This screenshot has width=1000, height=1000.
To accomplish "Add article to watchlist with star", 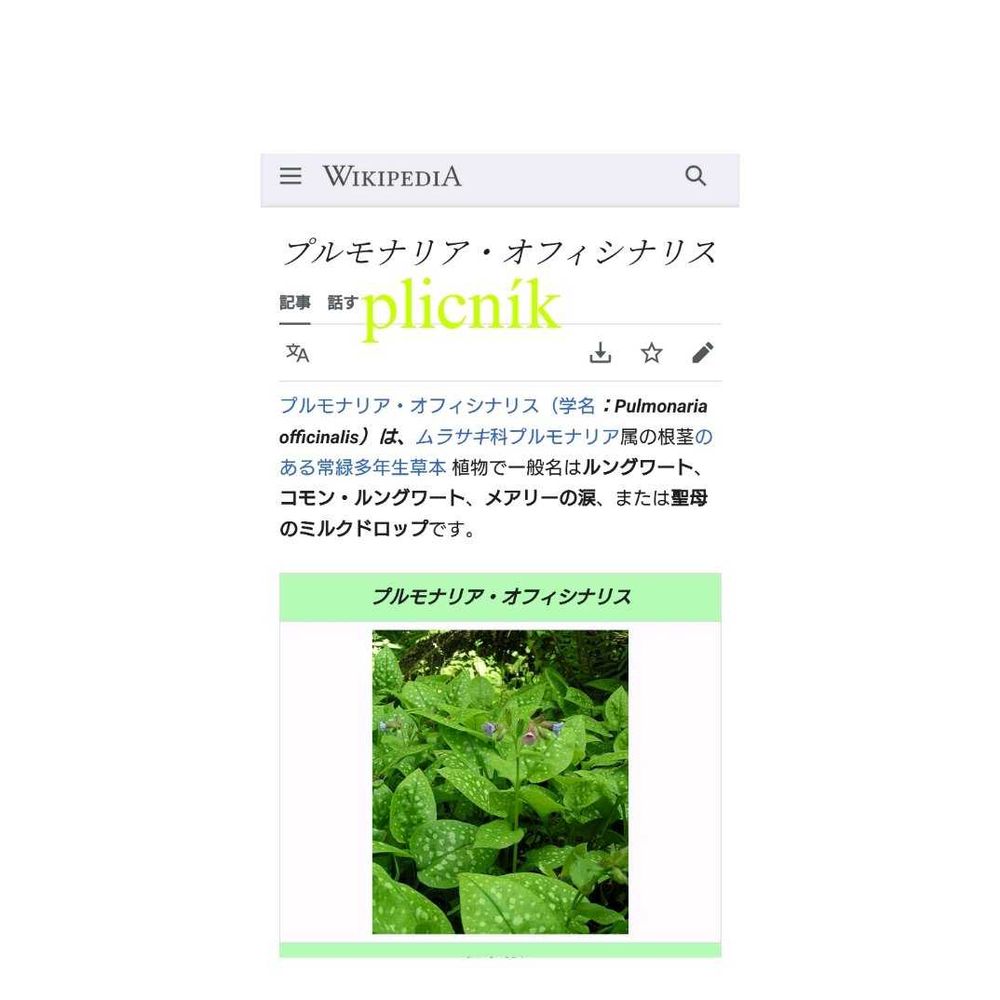I will click(x=651, y=353).
